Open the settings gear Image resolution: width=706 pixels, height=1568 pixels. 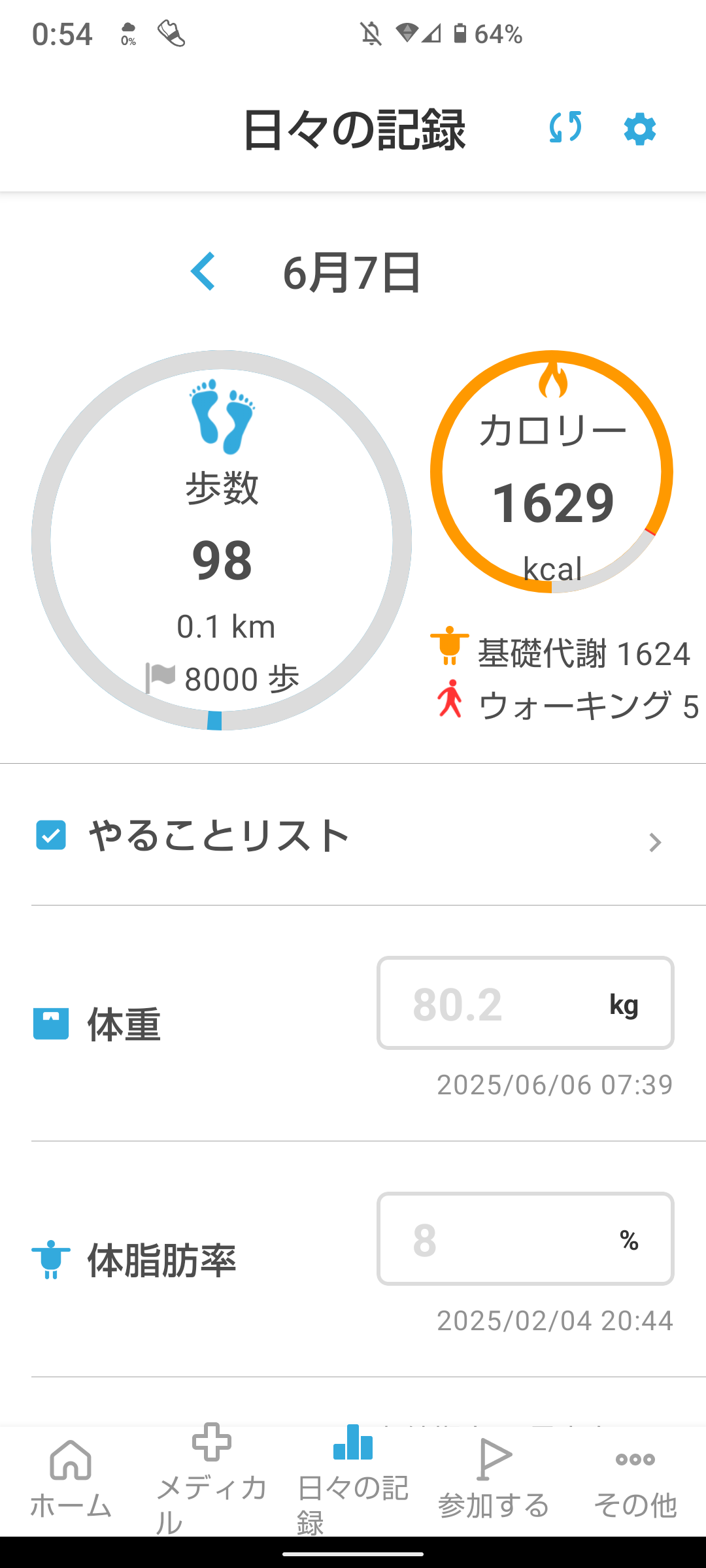pos(640,129)
